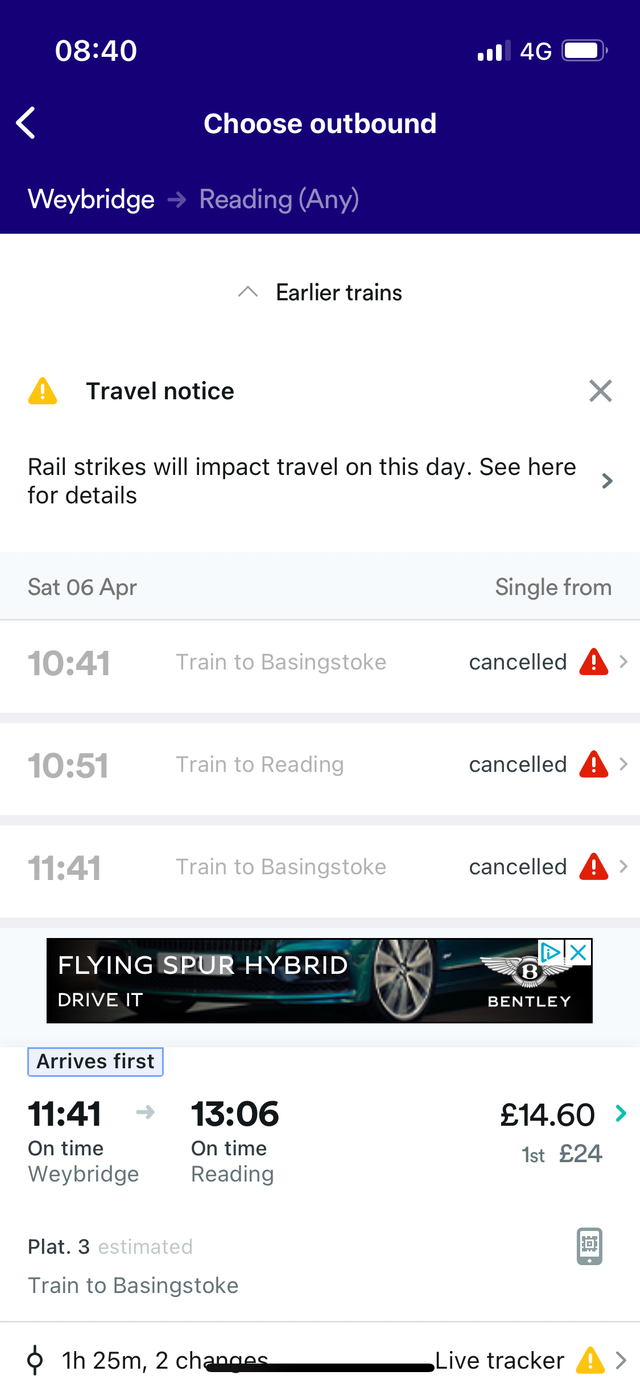Viewport: 640px width, 1386px height.
Task: View AdChoices info on the ad
Action: click(x=552, y=952)
